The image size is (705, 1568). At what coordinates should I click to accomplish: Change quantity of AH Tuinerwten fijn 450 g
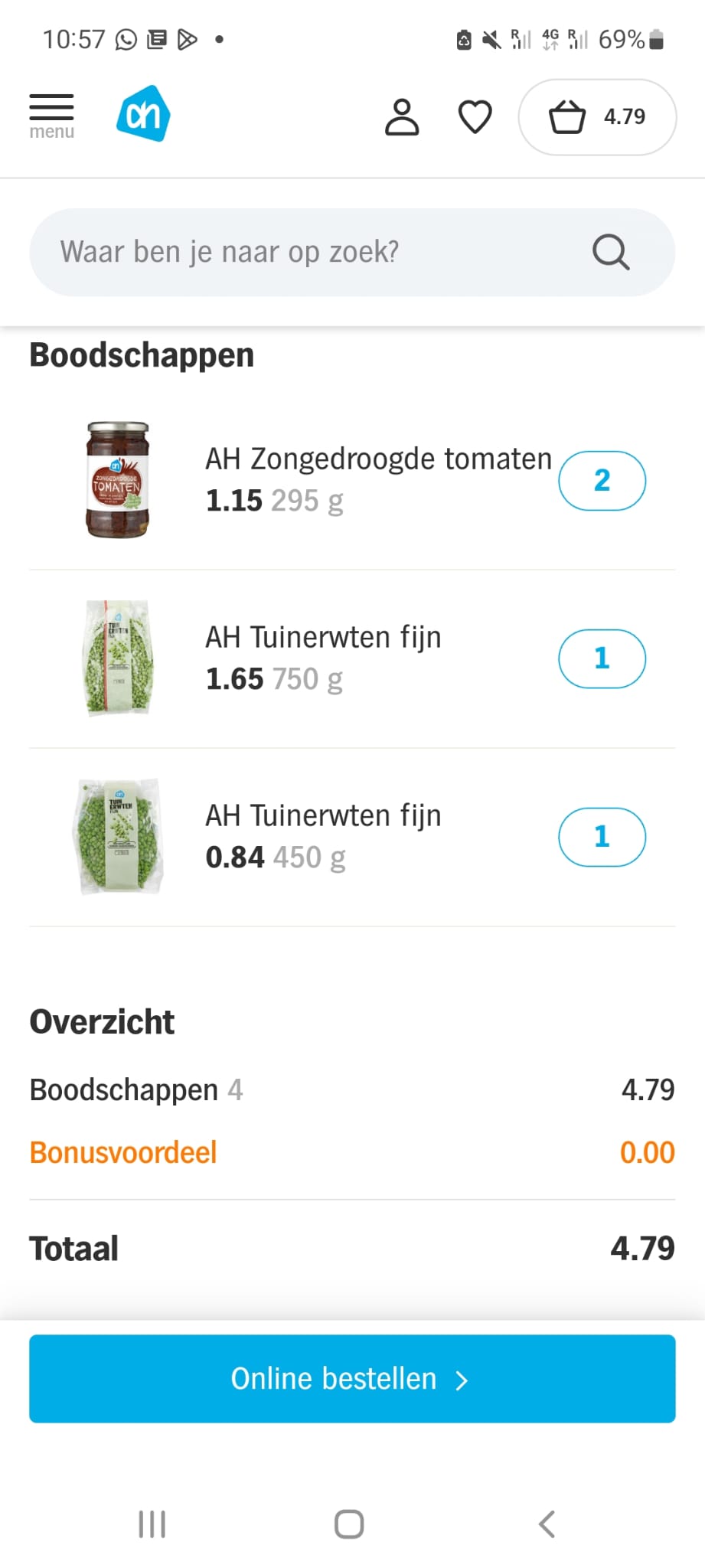click(602, 837)
